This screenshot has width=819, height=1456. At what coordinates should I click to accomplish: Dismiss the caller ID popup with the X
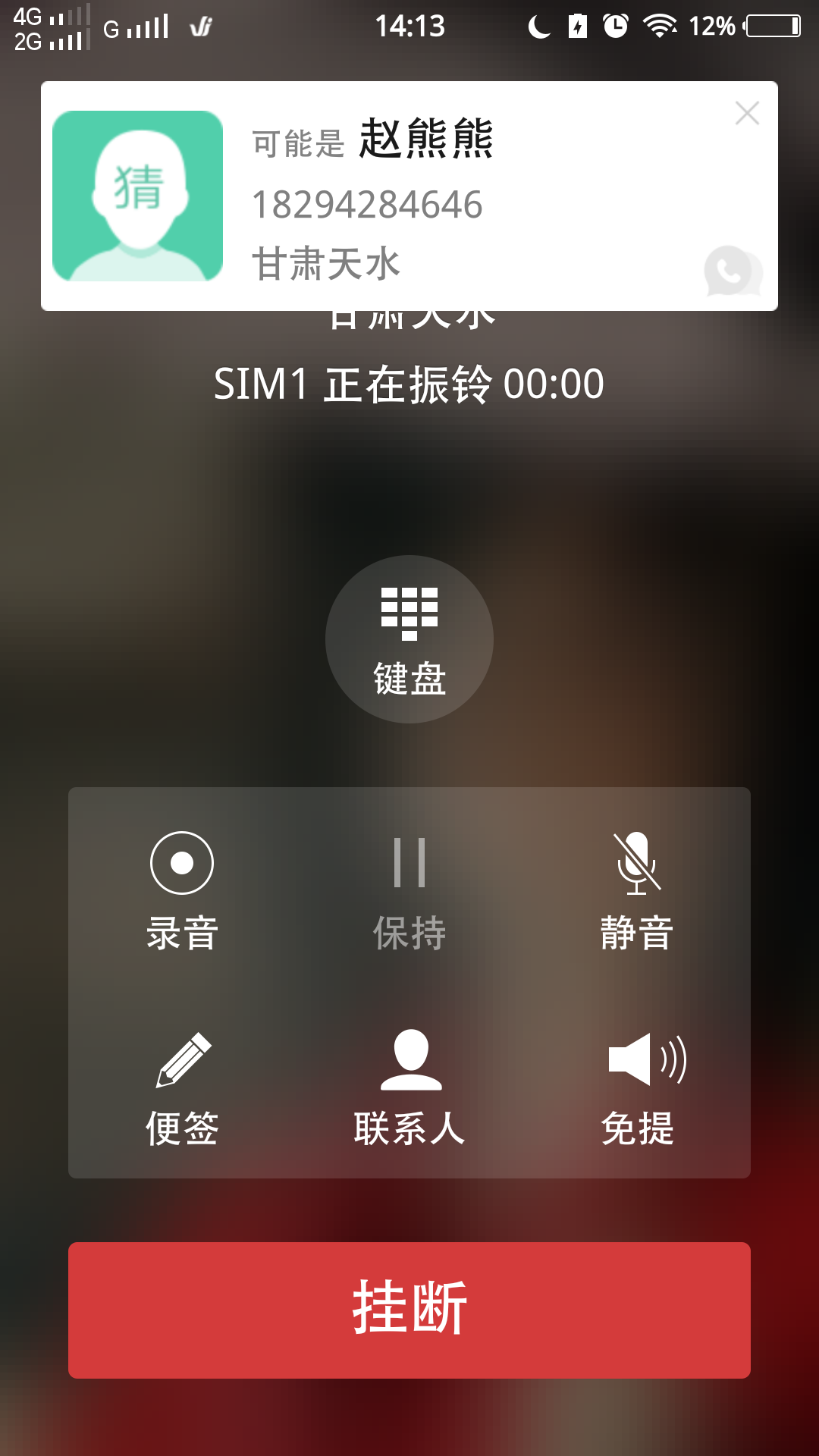click(748, 112)
